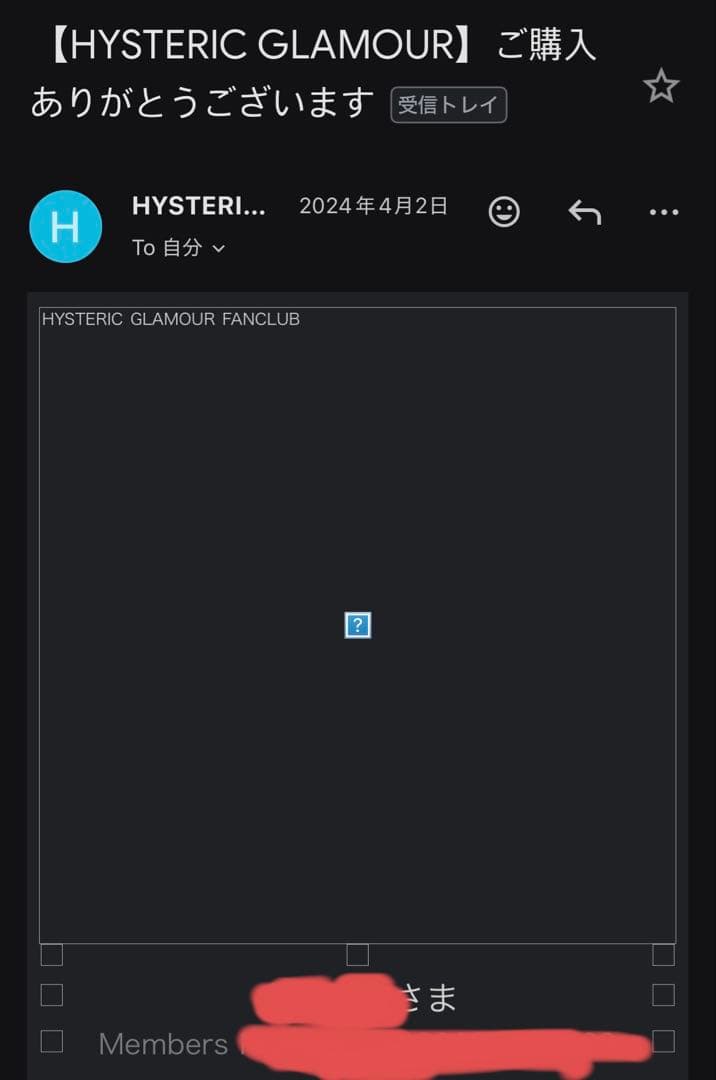The width and height of the screenshot is (716, 1080).
Task: Reply to the Hysteric Glamour email
Action: pos(584,211)
